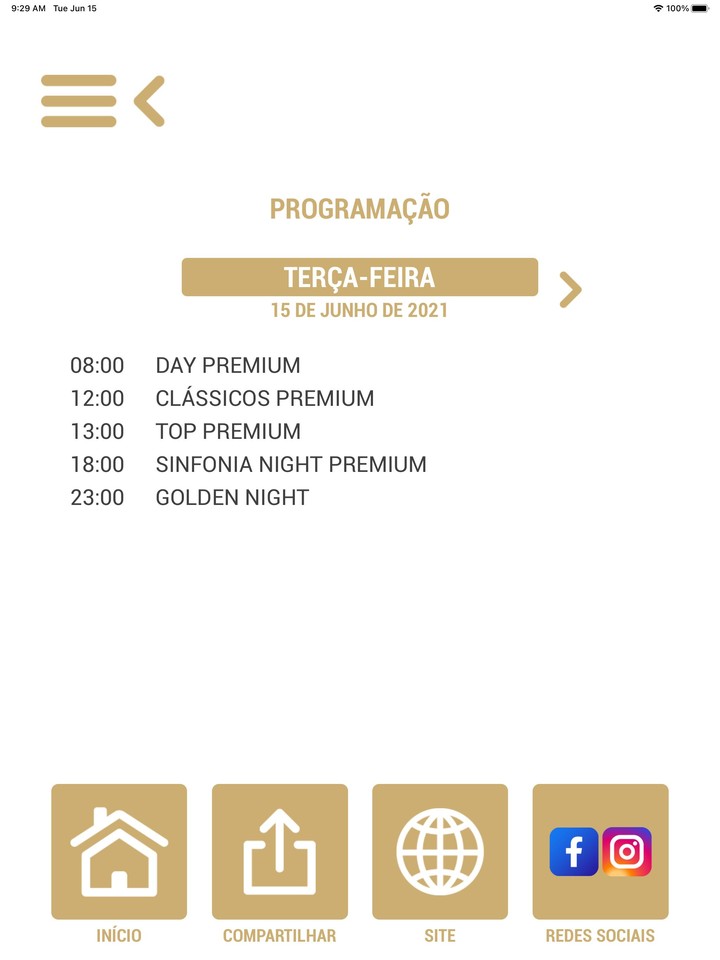Open the Instagram icon under Redes Sociais
This screenshot has width=720, height=960.
click(x=627, y=852)
